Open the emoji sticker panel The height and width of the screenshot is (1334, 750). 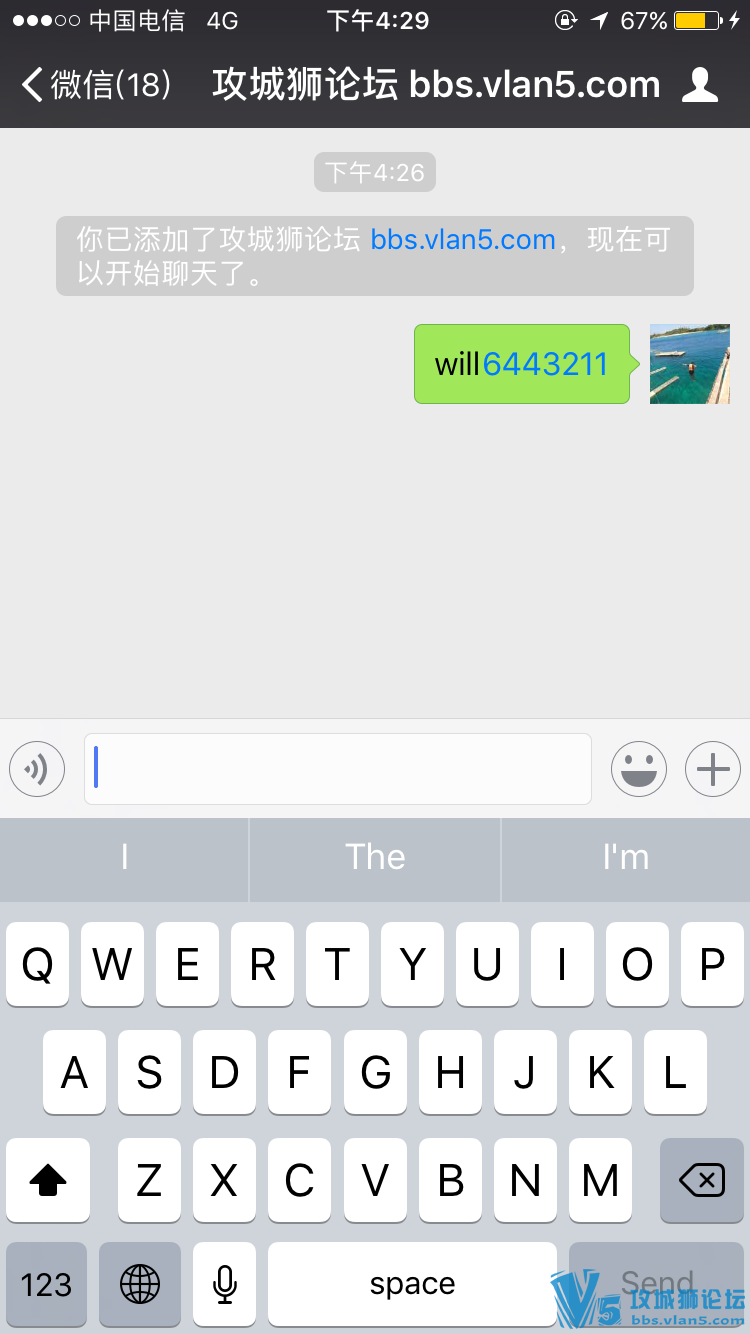[x=639, y=769]
